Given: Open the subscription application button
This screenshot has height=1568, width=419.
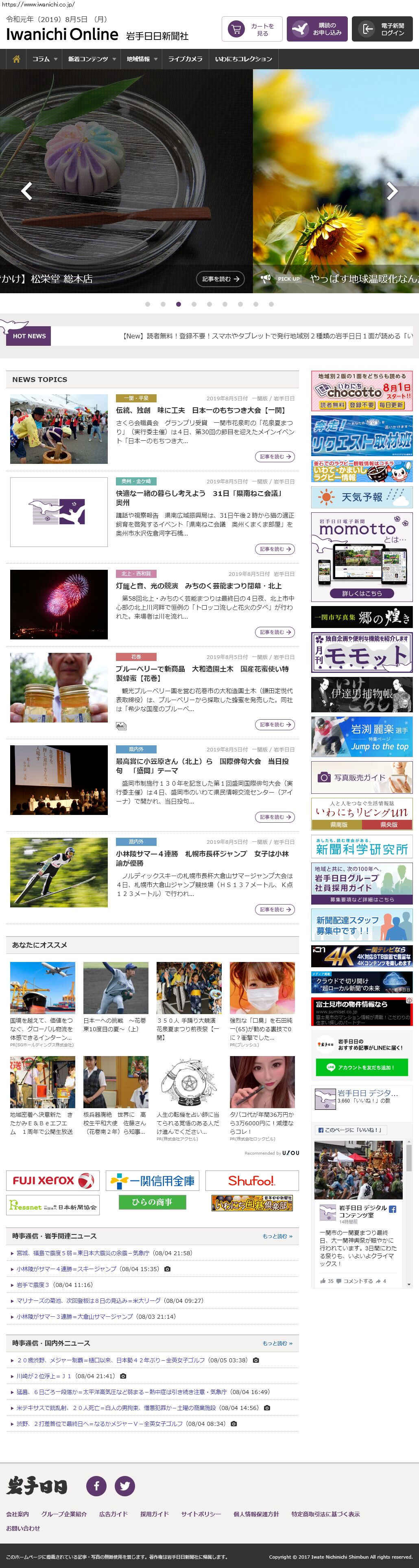Looking at the screenshot, I should pos(317,29).
